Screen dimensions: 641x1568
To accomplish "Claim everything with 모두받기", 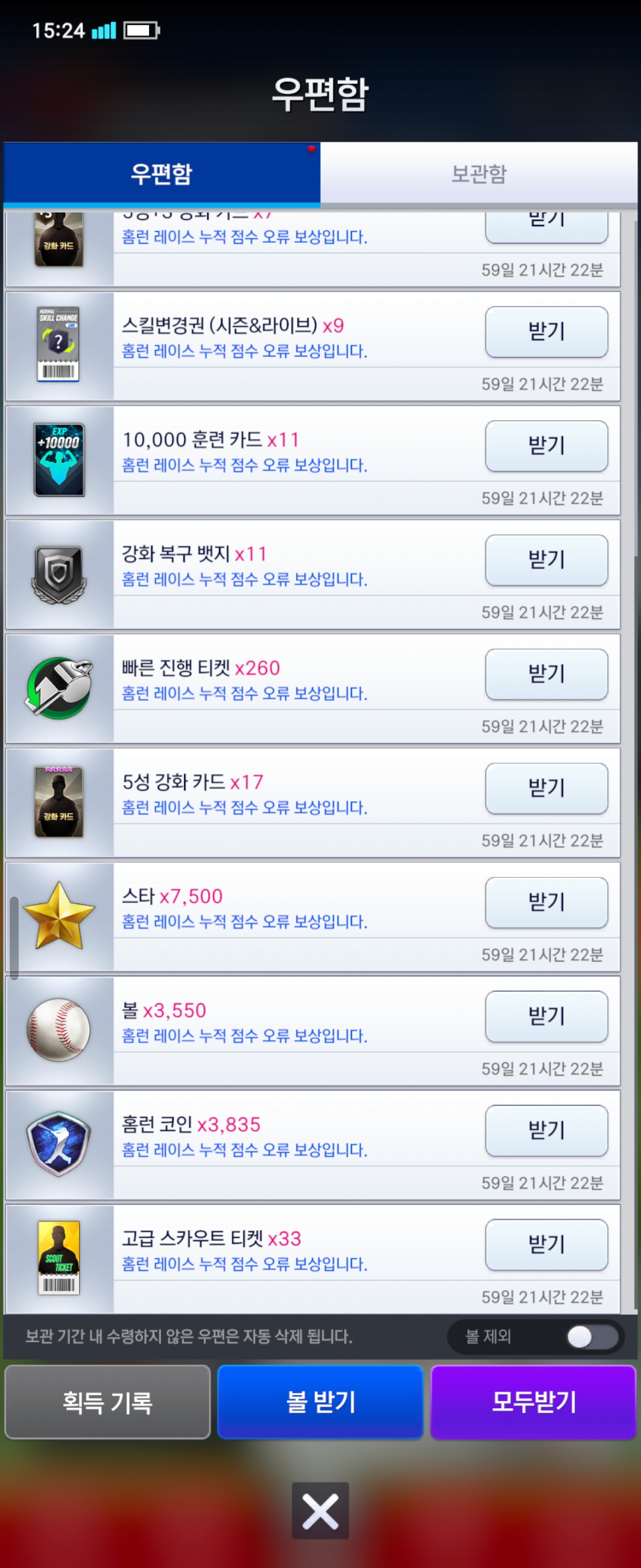I will coord(534,1402).
